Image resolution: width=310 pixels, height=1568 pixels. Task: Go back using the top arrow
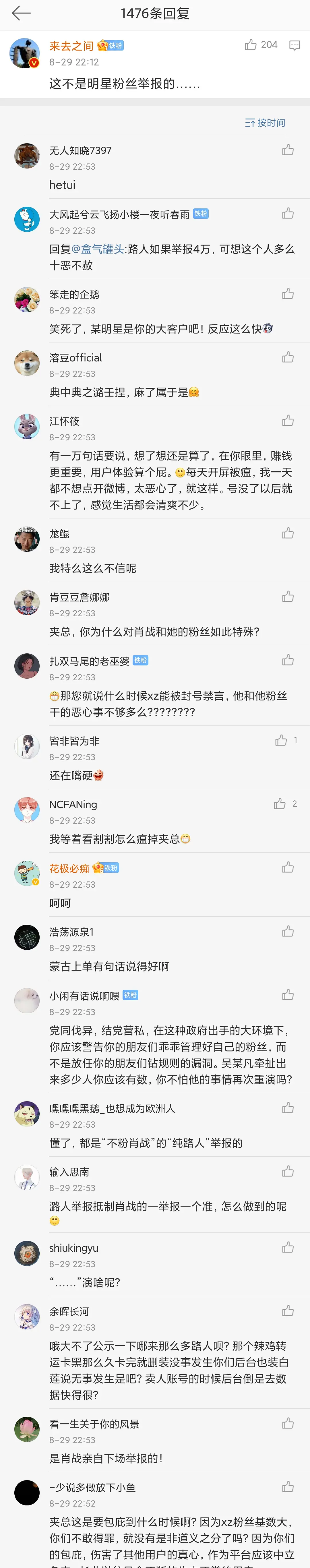click(x=21, y=13)
